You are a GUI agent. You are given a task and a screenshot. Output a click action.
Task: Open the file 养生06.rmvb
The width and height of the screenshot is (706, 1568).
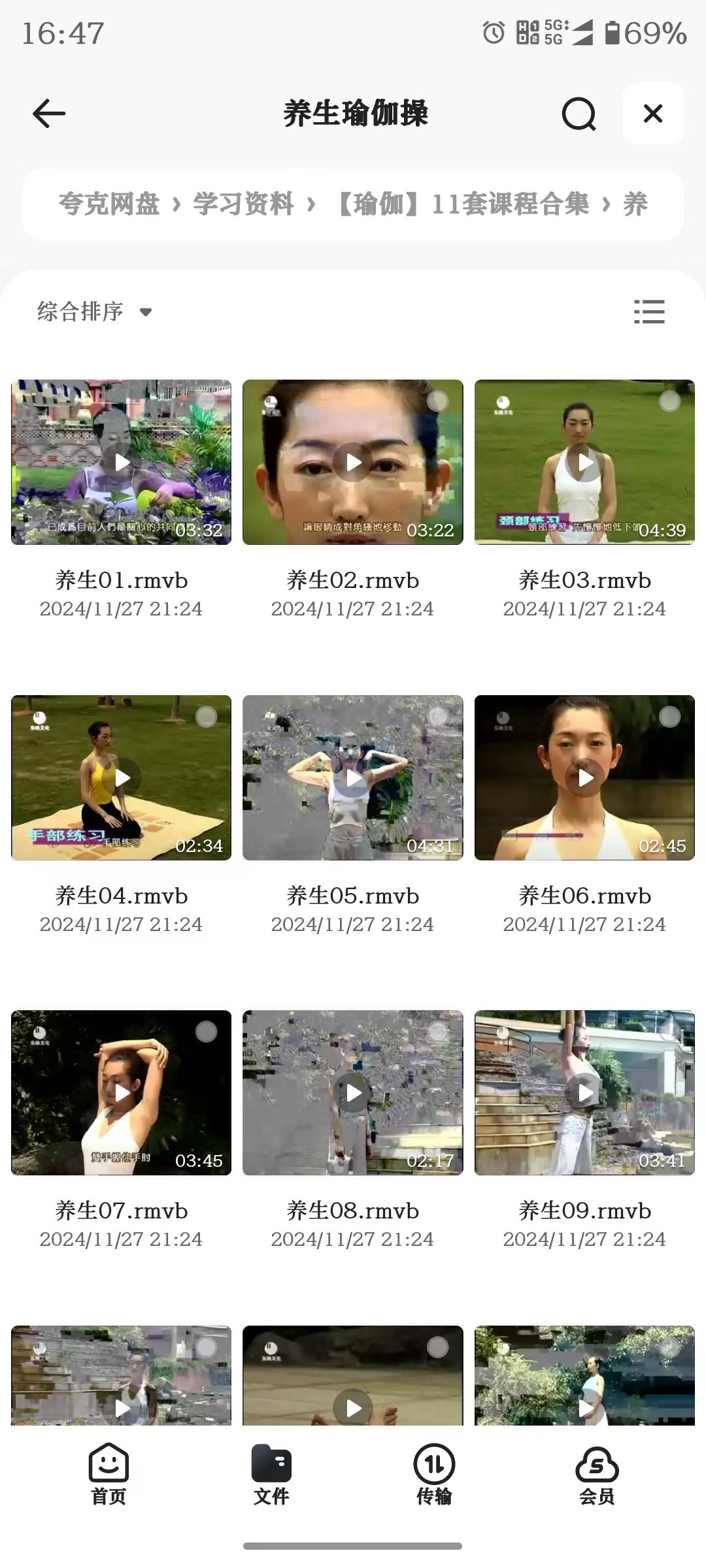pyautogui.click(x=585, y=777)
